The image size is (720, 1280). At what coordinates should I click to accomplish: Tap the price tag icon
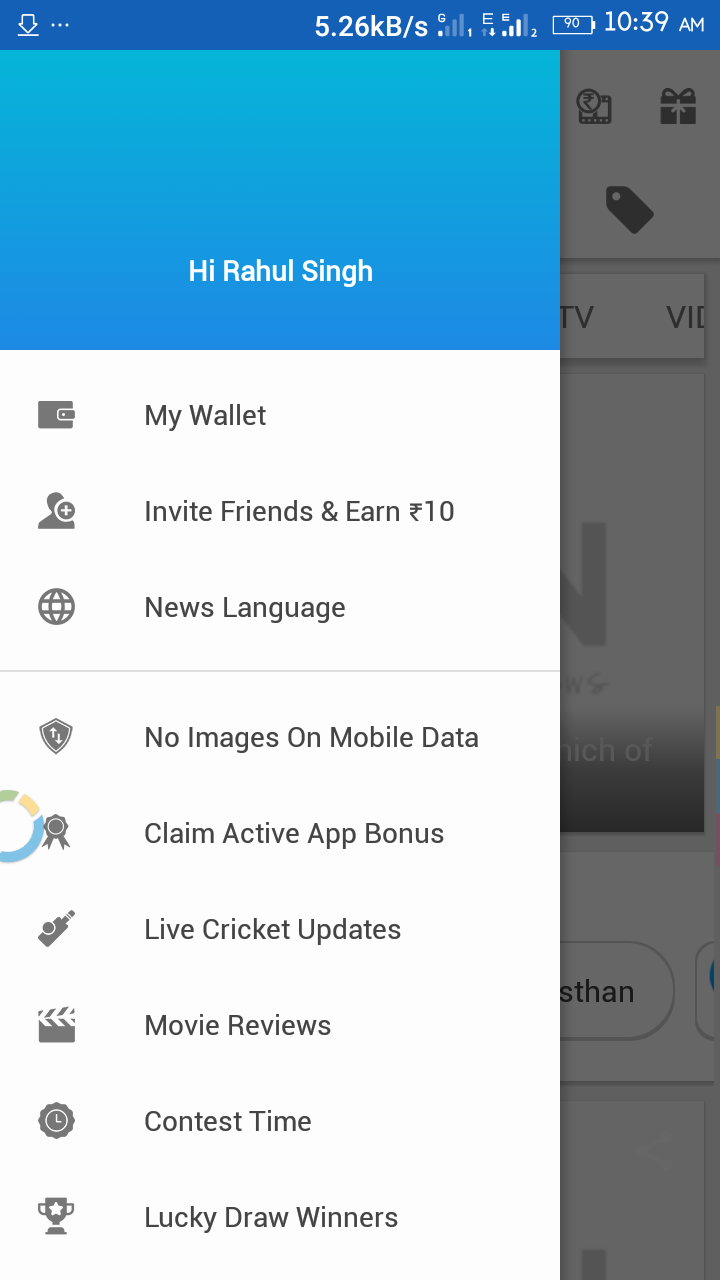coord(630,209)
